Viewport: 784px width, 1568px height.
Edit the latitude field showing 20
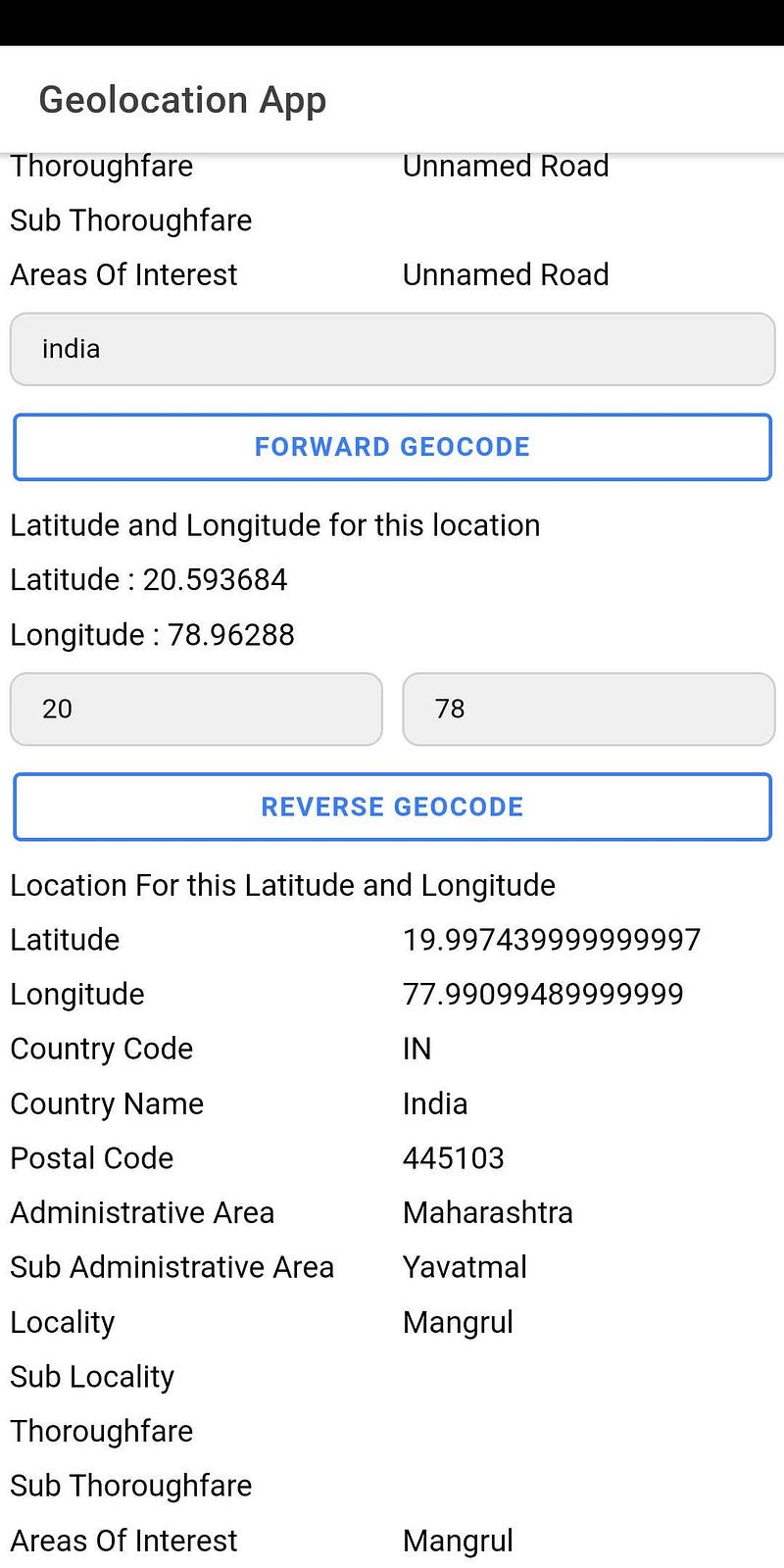point(196,709)
